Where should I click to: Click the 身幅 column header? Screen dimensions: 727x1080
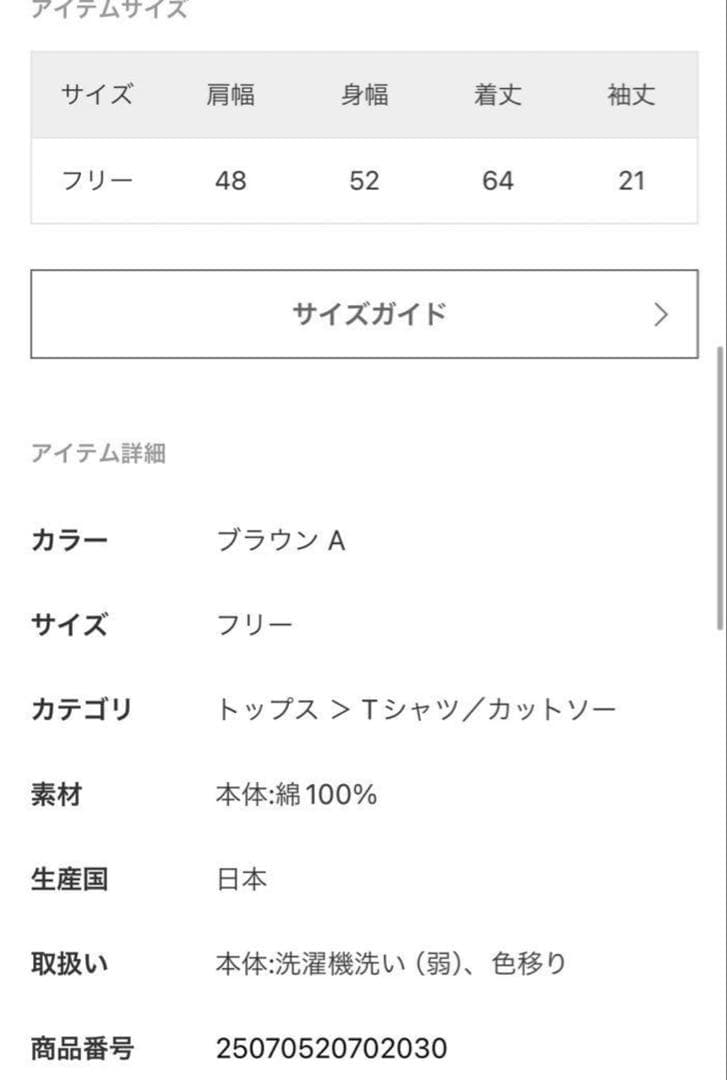364,95
